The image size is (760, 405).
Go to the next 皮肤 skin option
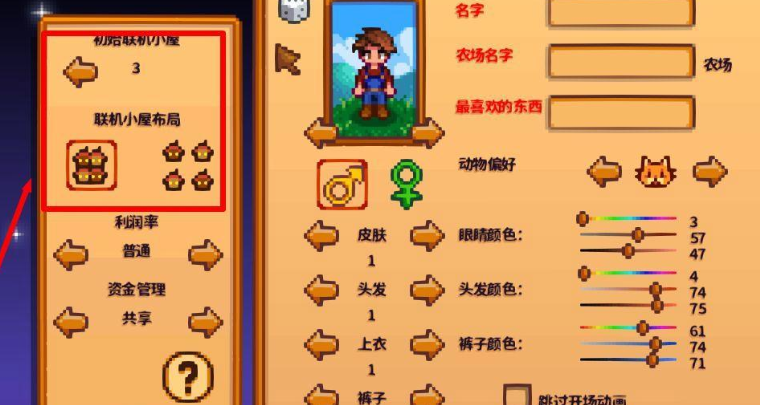[x=427, y=237]
